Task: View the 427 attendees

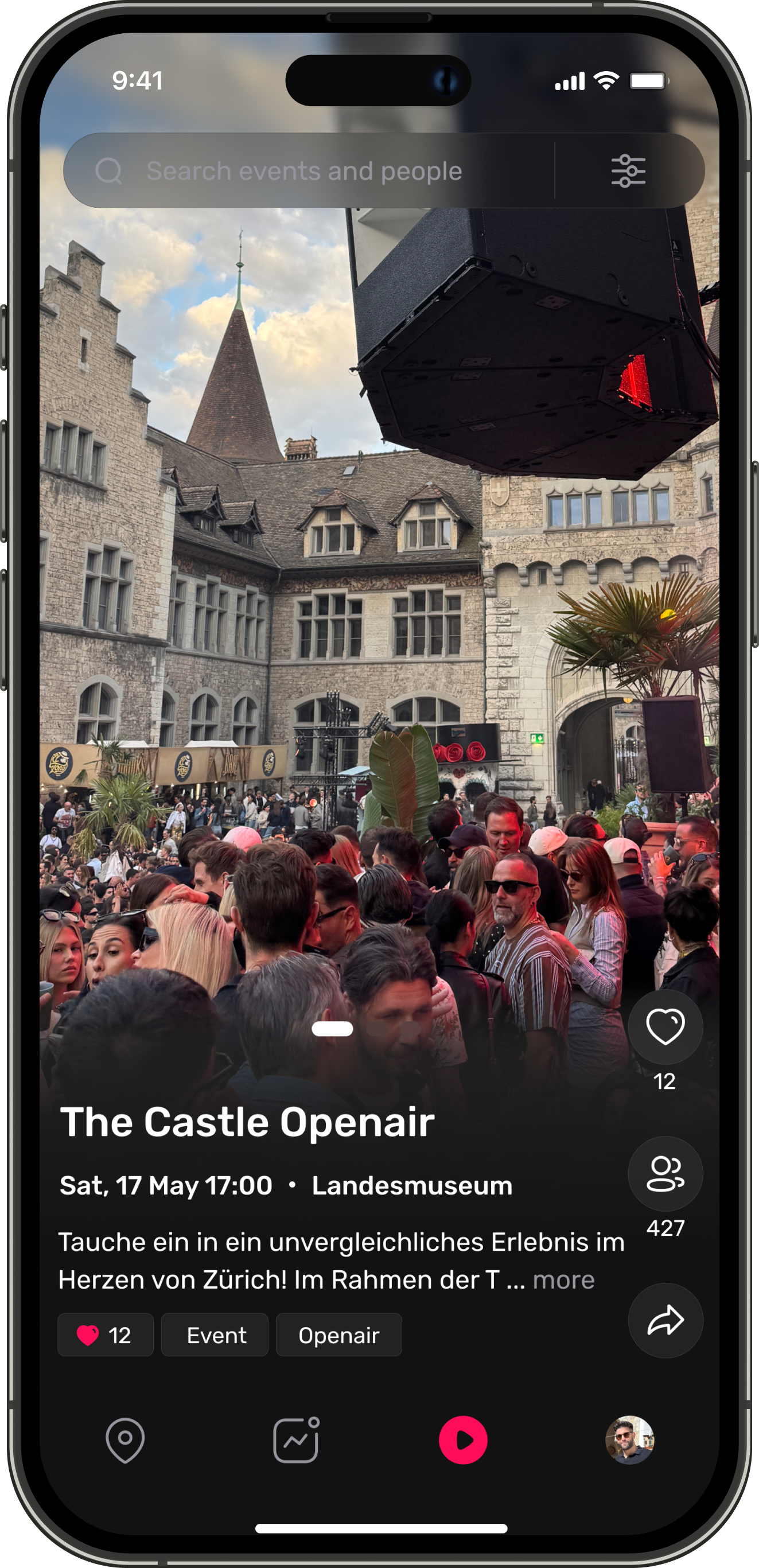Action: pyautogui.click(x=665, y=1173)
